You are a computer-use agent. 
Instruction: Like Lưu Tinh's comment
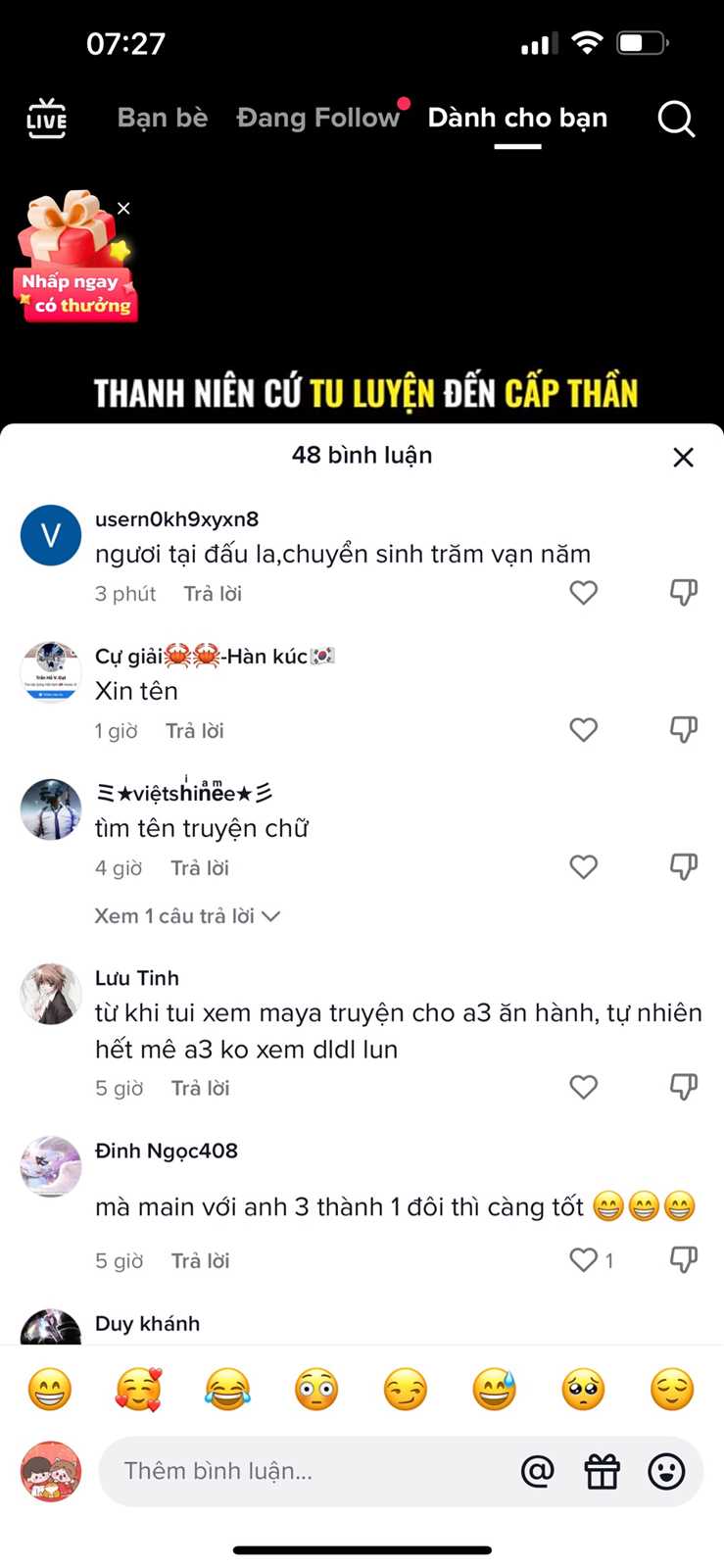(x=583, y=1088)
